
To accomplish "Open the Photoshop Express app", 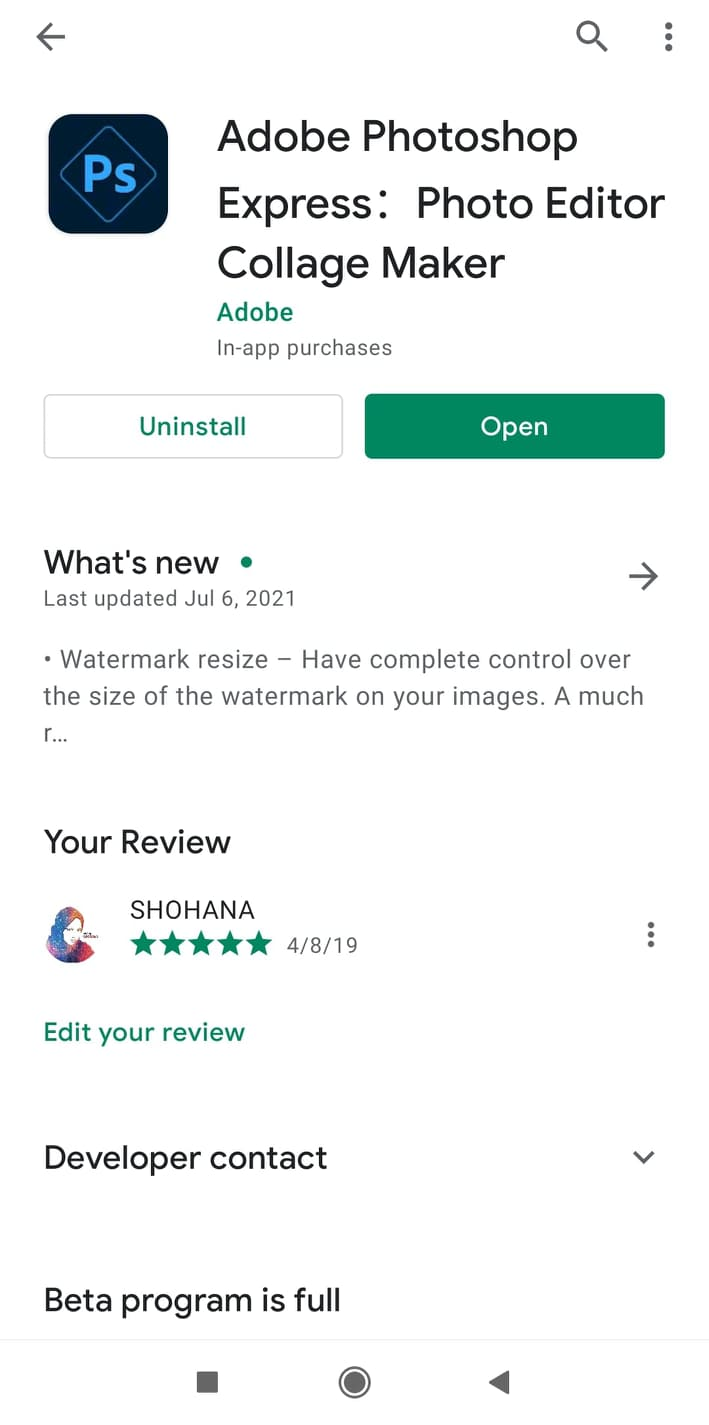I will pyautogui.click(x=514, y=426).
